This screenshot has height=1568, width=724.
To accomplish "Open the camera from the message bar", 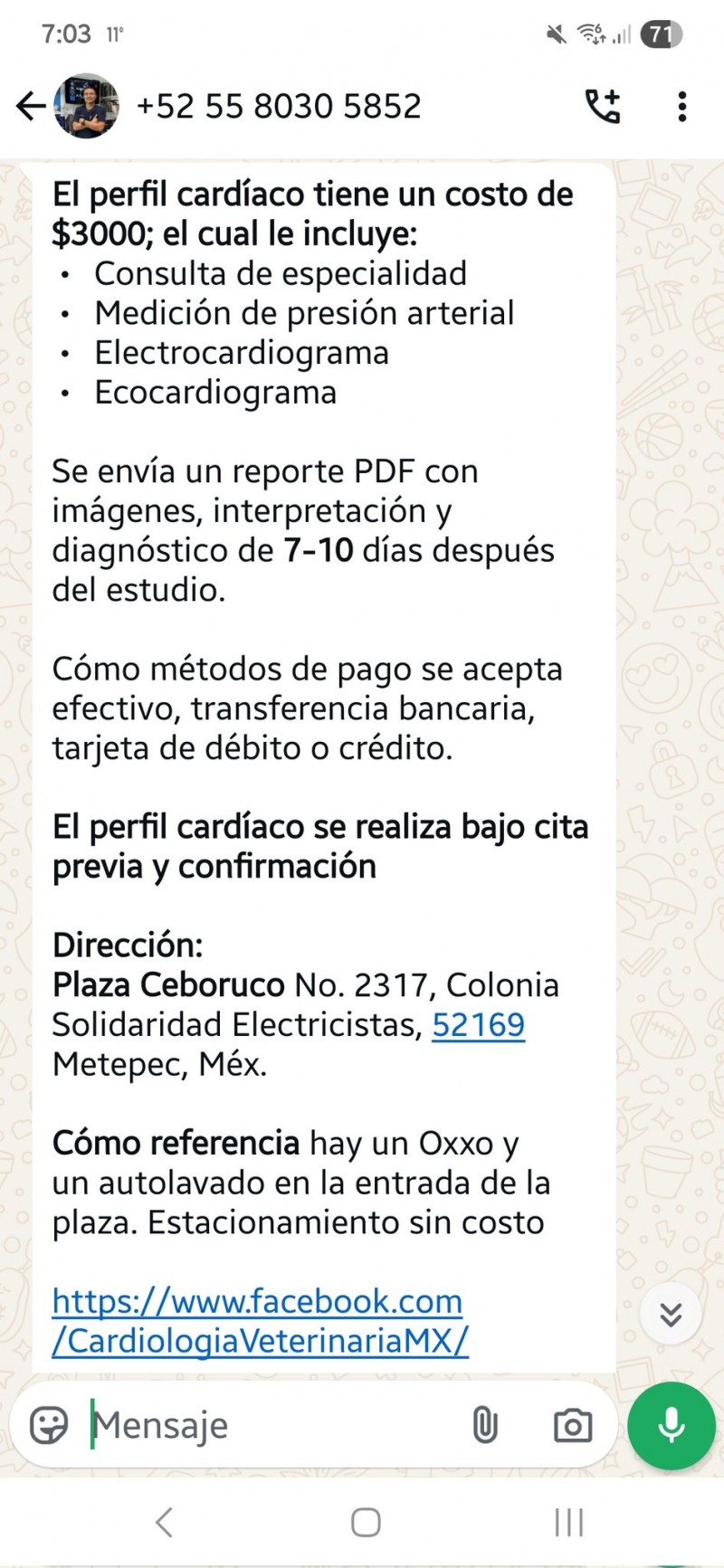I will (x=572, y=1425).
